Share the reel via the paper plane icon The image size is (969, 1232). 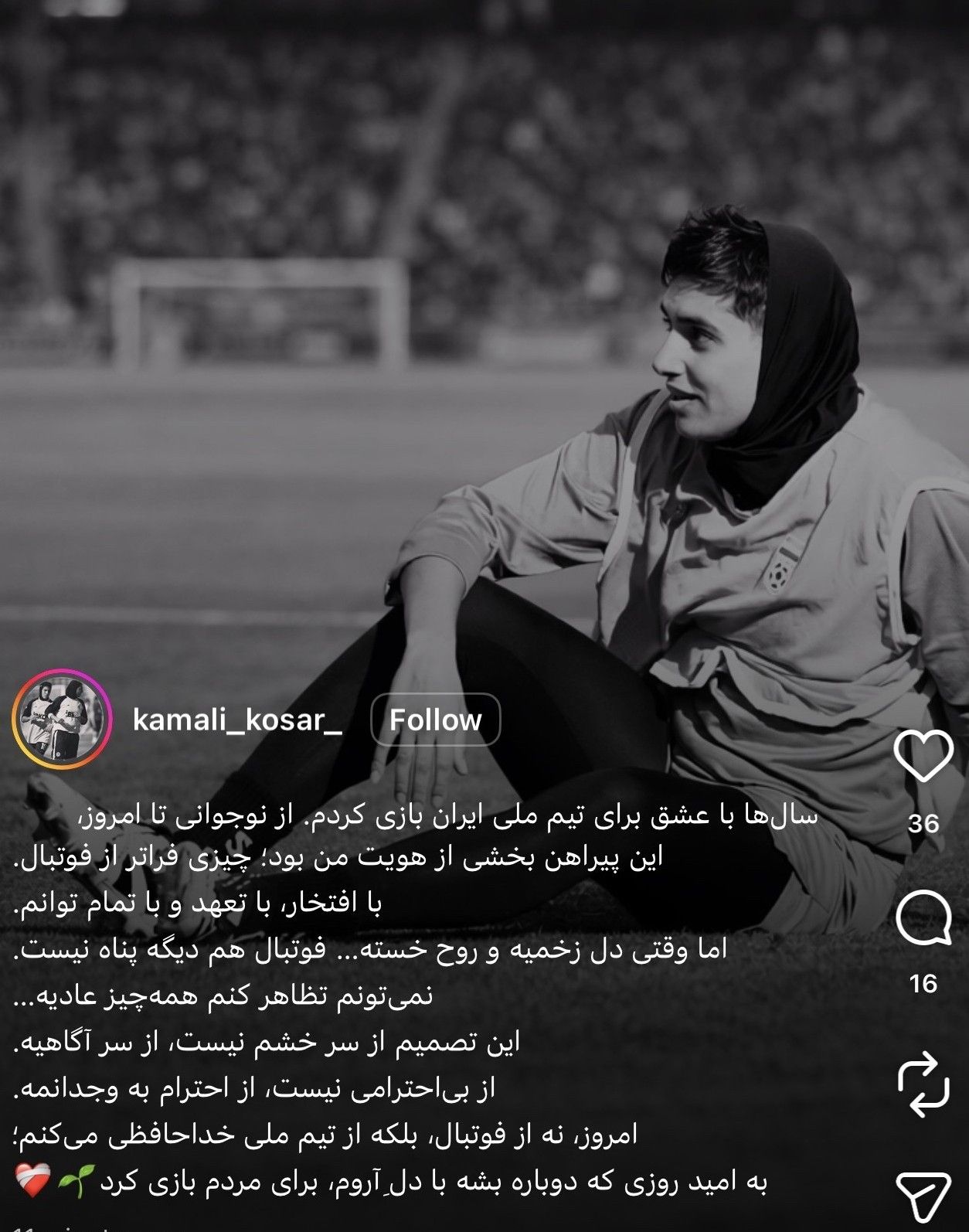923,1196
